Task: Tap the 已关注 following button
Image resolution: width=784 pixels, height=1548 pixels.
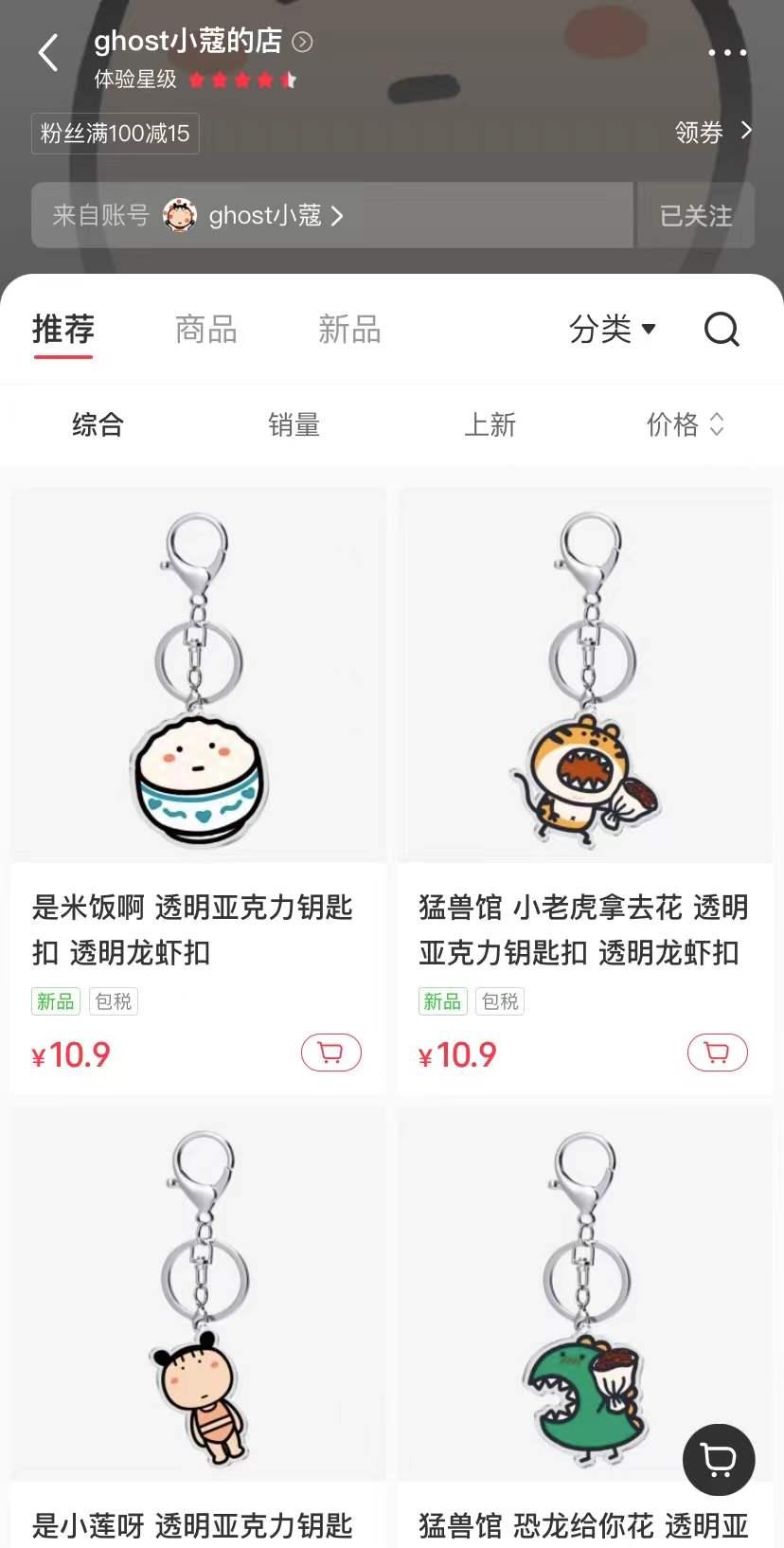Action: click(696, 216)
